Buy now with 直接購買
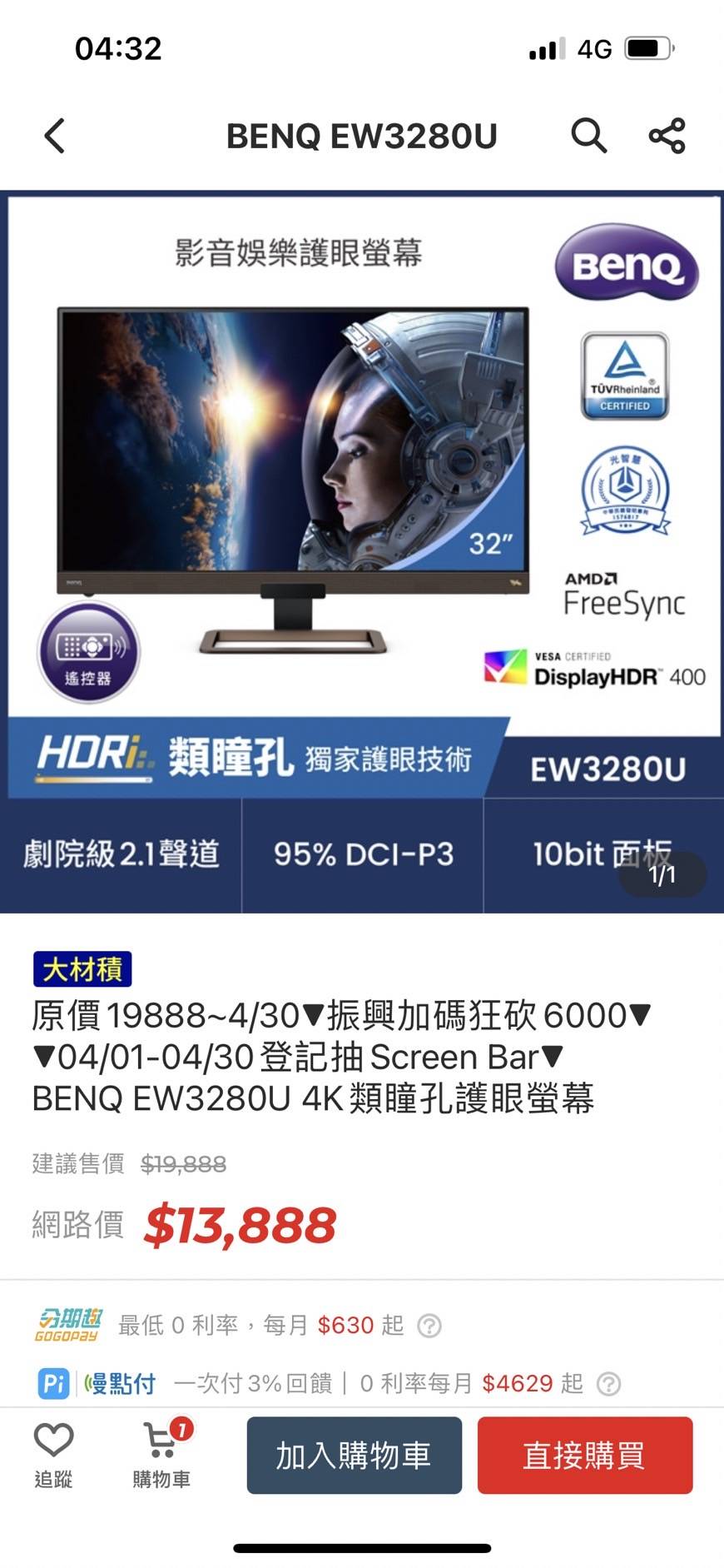The width and height of the screenshot is (724, 1568). 584,1455
